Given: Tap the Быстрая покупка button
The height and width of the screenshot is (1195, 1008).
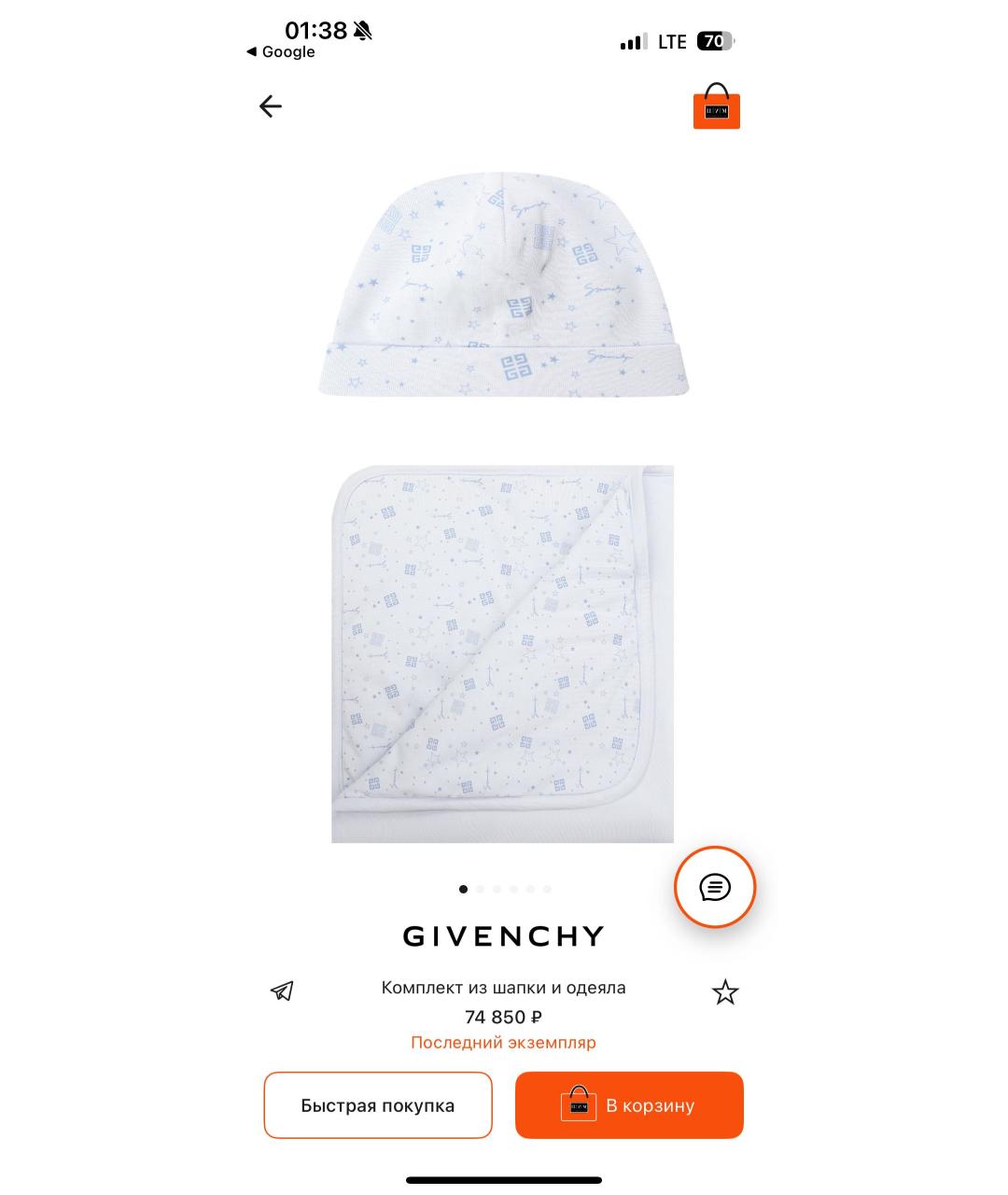Looking at the screenshot, I should pos(377,1105).
